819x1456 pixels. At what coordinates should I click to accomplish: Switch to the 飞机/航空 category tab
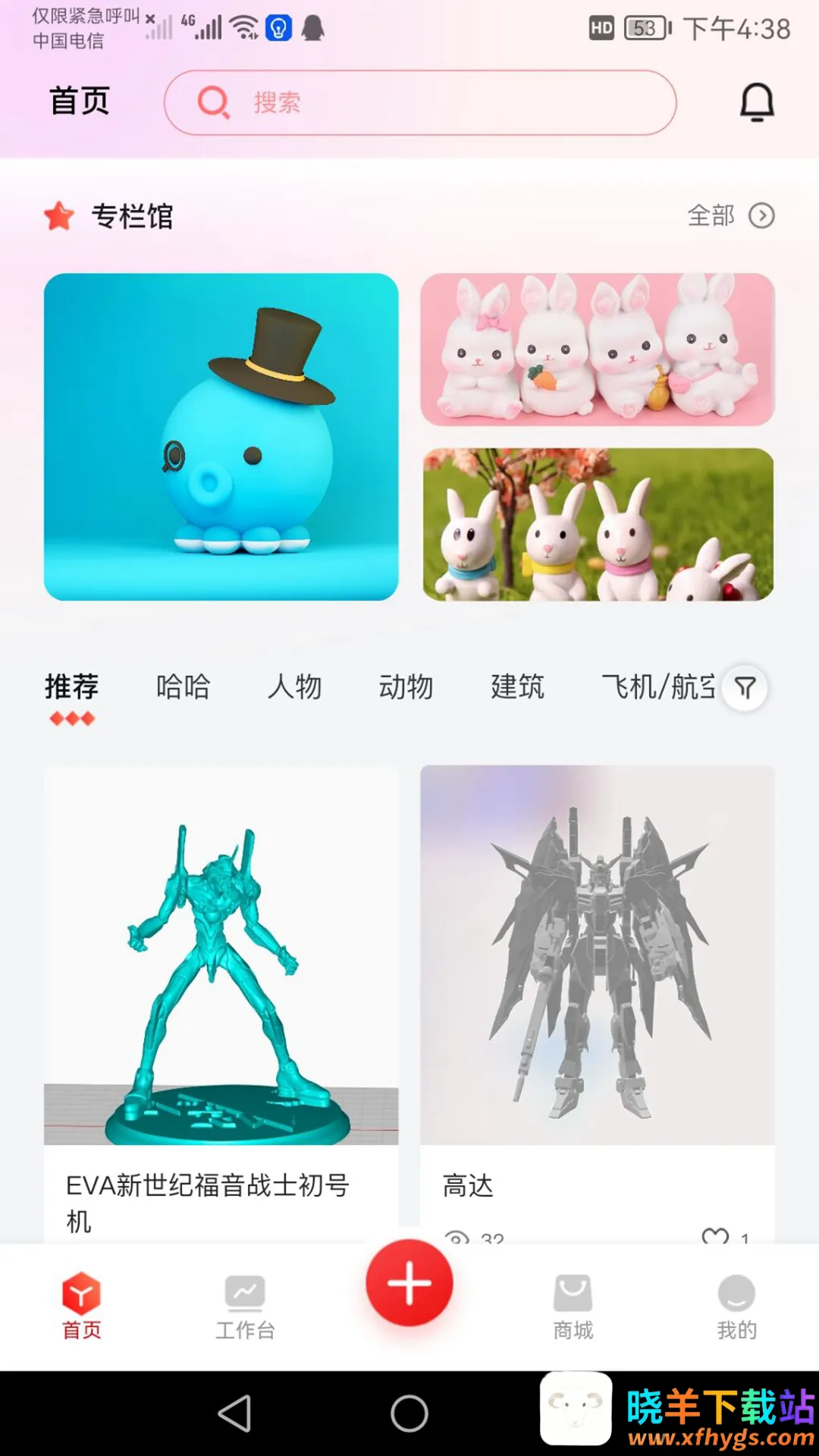(657, 687)
